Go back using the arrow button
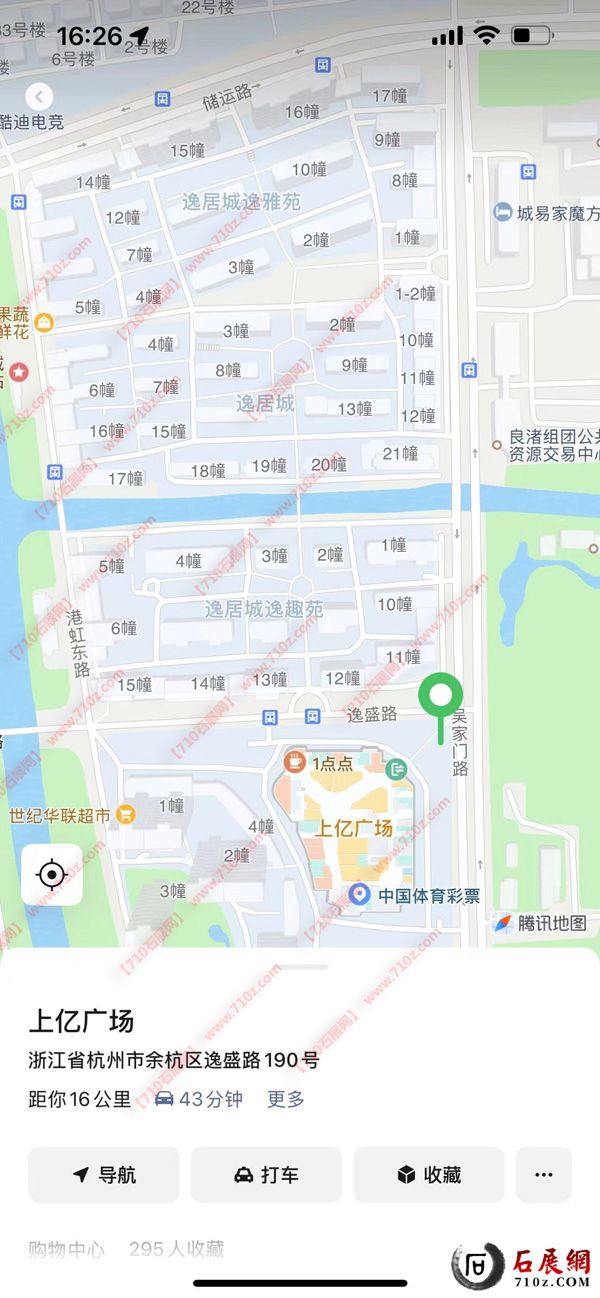This screenshot has height=1298, width=600. [39, 97]
